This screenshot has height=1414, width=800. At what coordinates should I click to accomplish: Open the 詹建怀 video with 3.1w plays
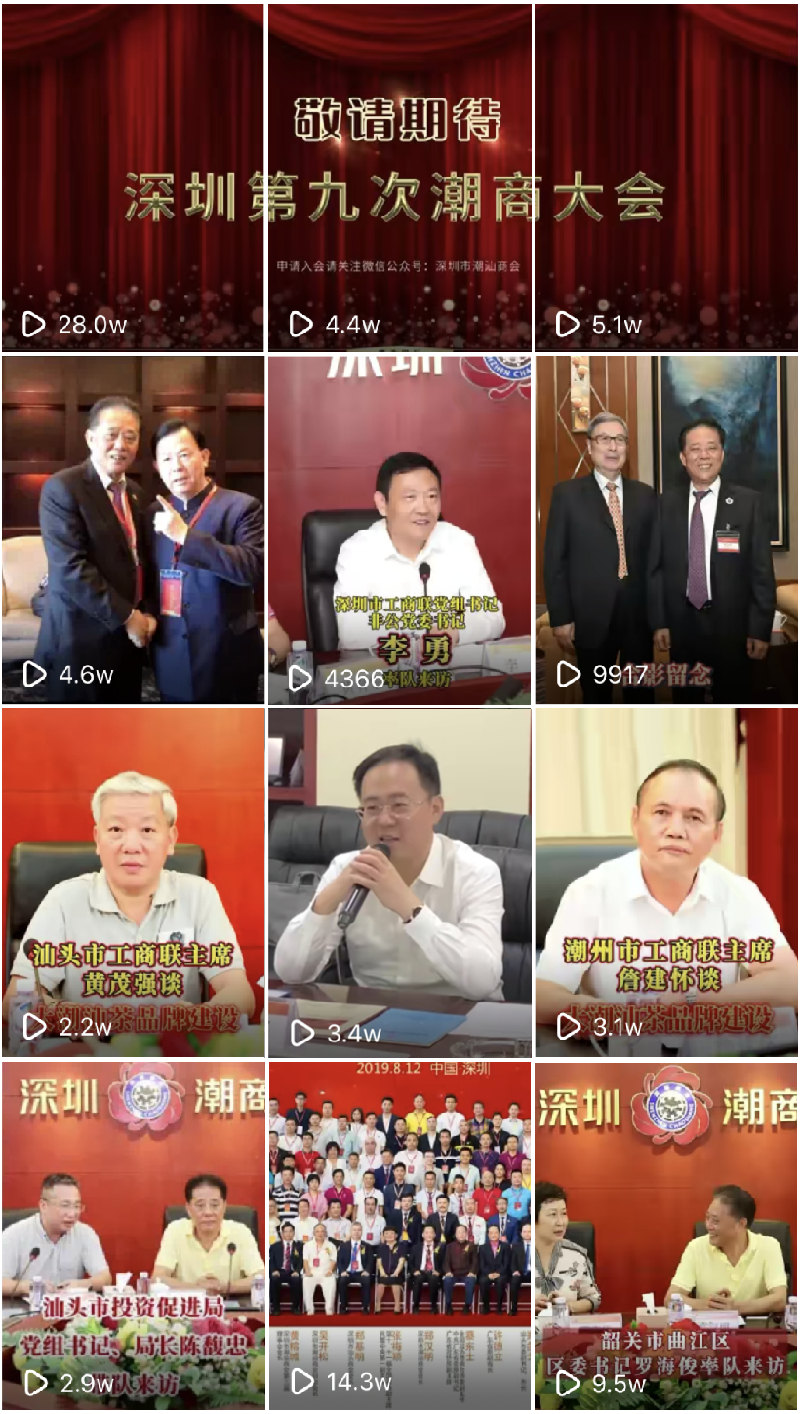coord(667,883)
